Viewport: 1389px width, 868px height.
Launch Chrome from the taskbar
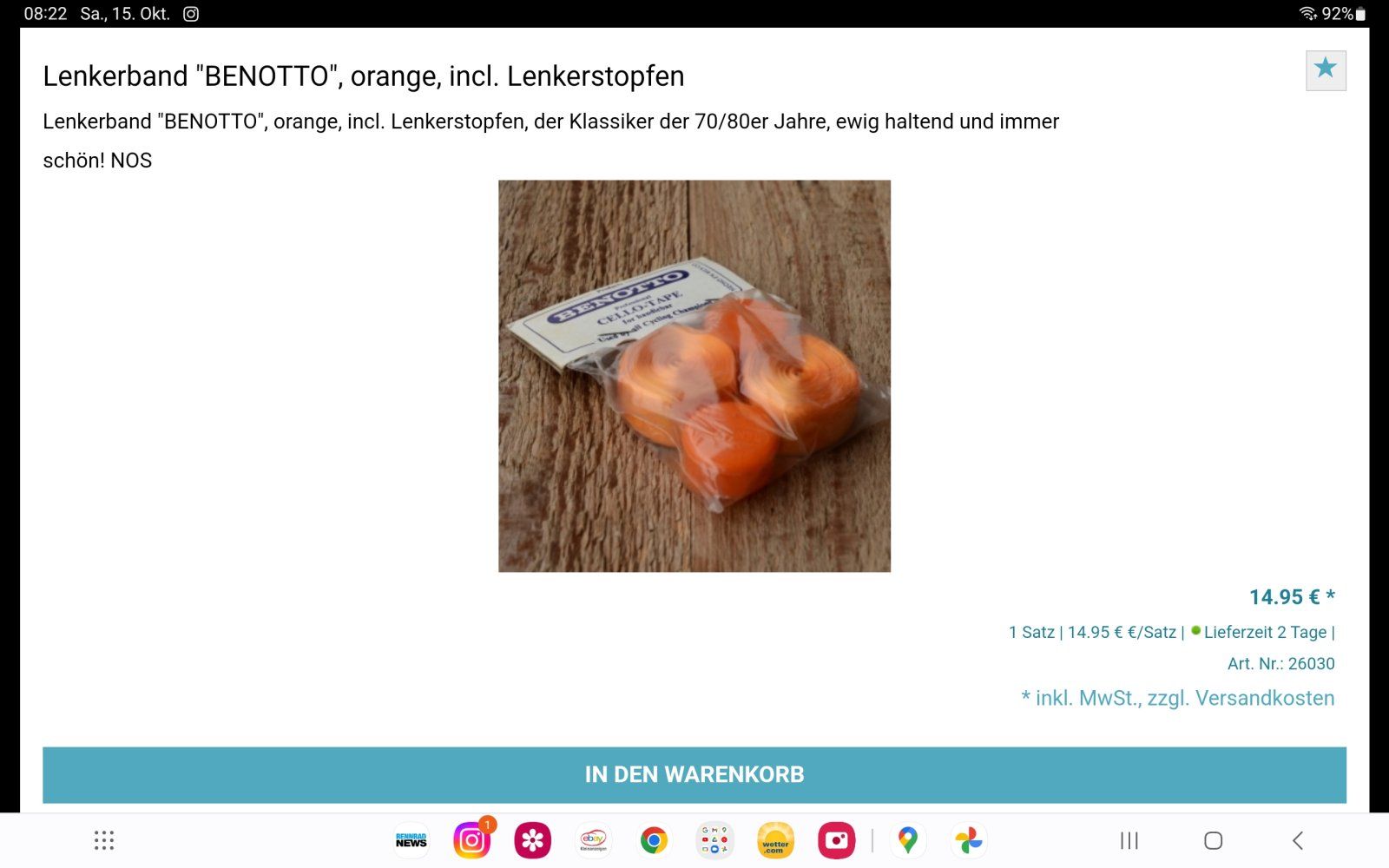654,840
